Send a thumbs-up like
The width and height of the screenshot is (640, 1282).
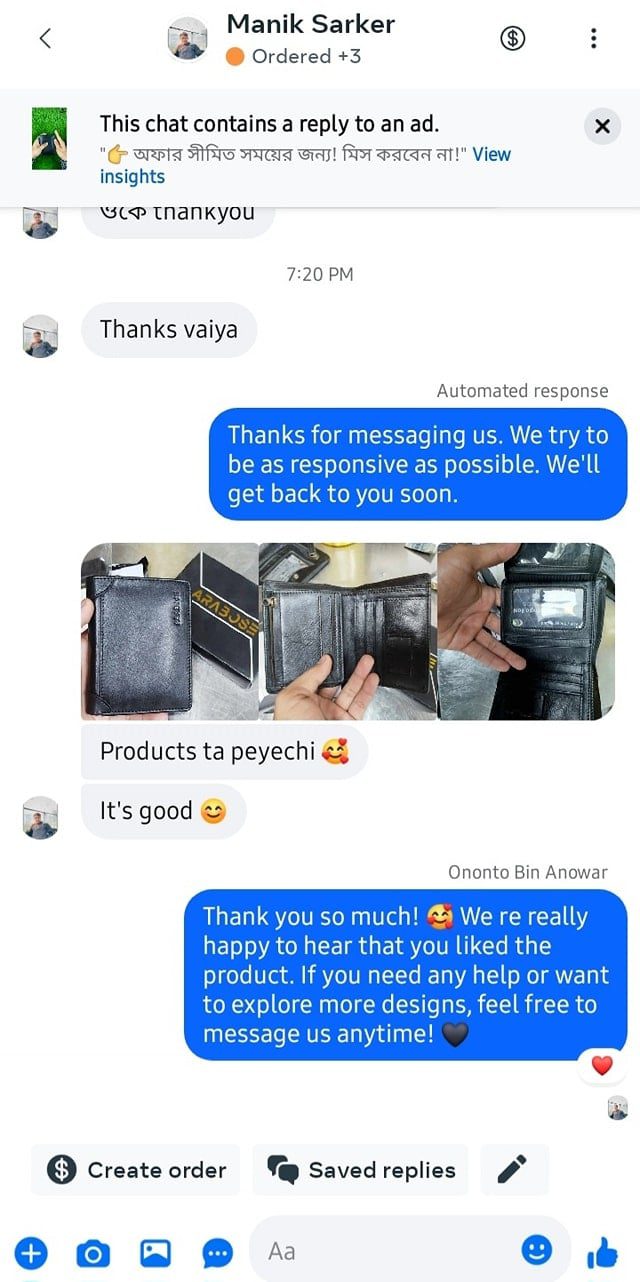click(x=602, y=1252)
